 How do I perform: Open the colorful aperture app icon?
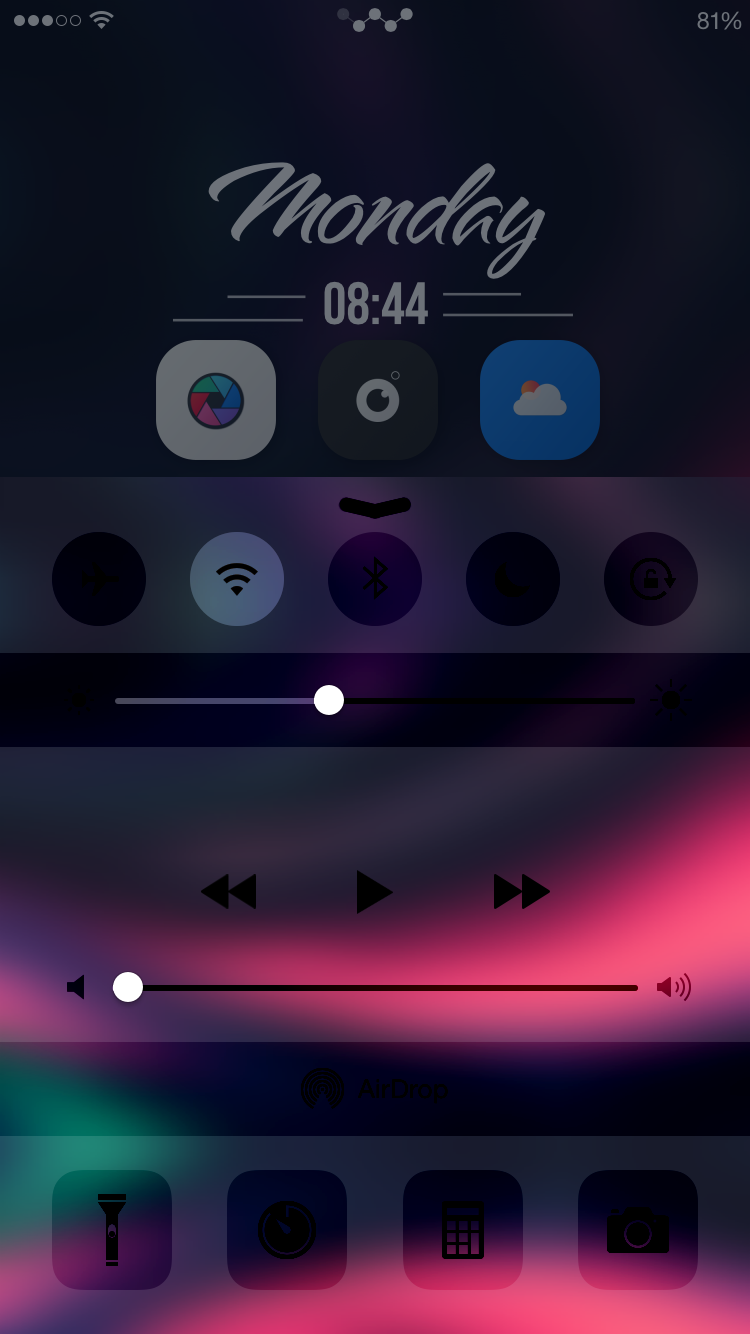[x=216, y=400]
